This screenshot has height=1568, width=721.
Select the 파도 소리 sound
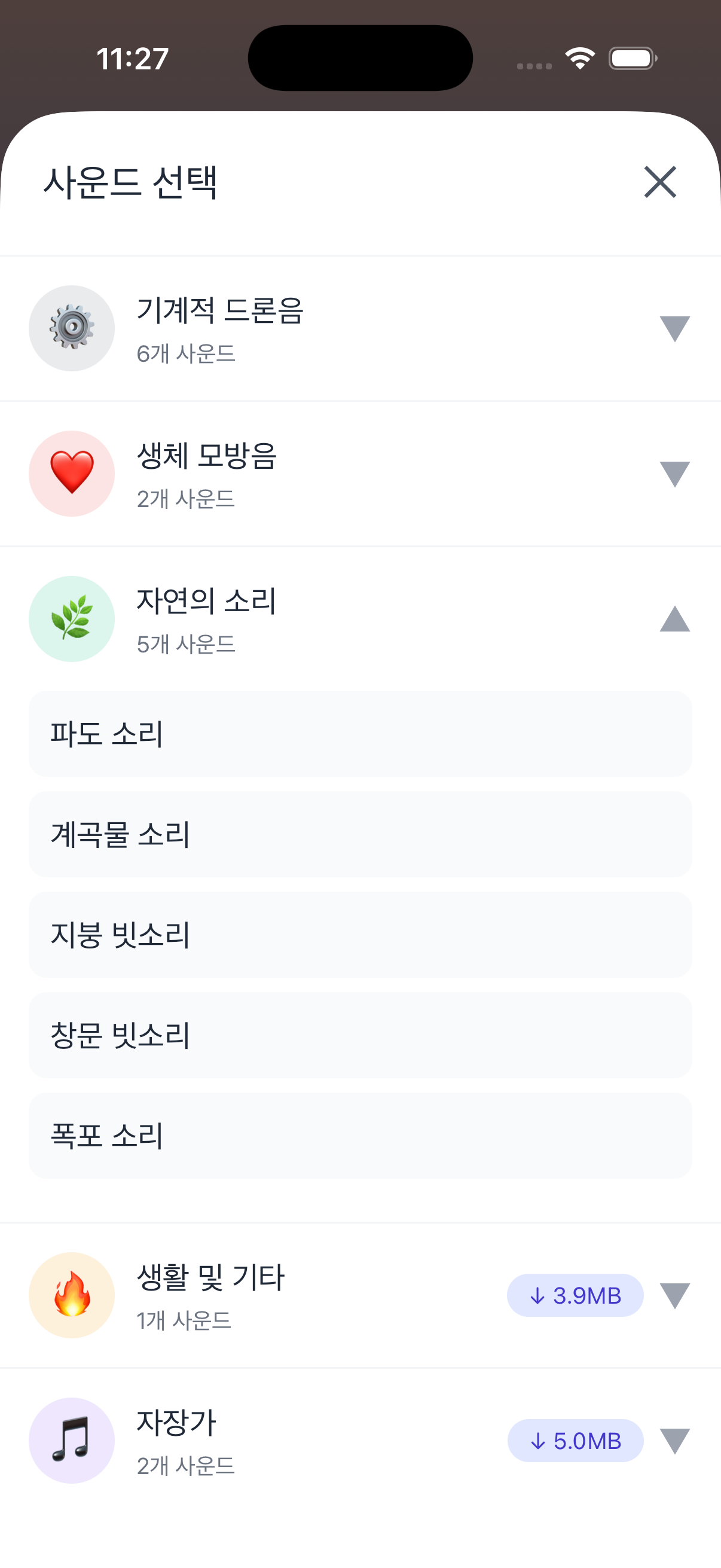coord(360,734)
